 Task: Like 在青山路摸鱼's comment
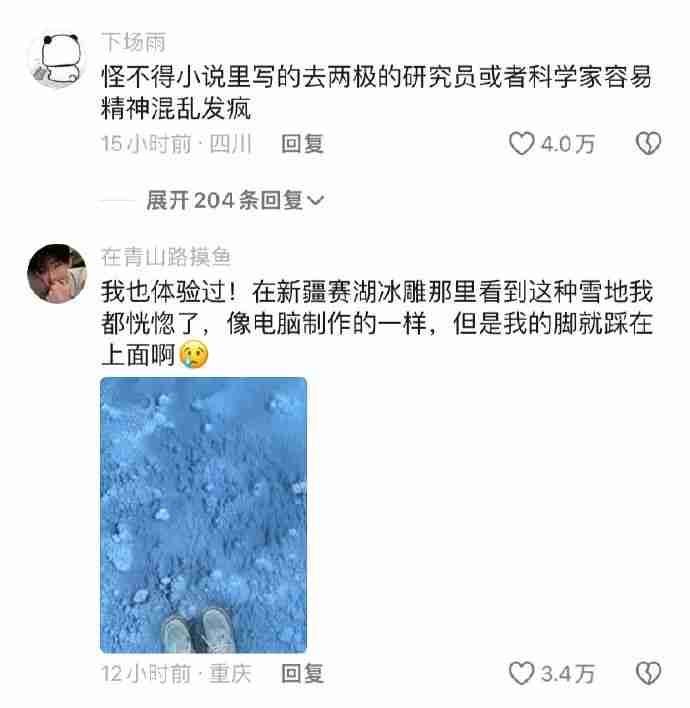click(x=522, y=674)
